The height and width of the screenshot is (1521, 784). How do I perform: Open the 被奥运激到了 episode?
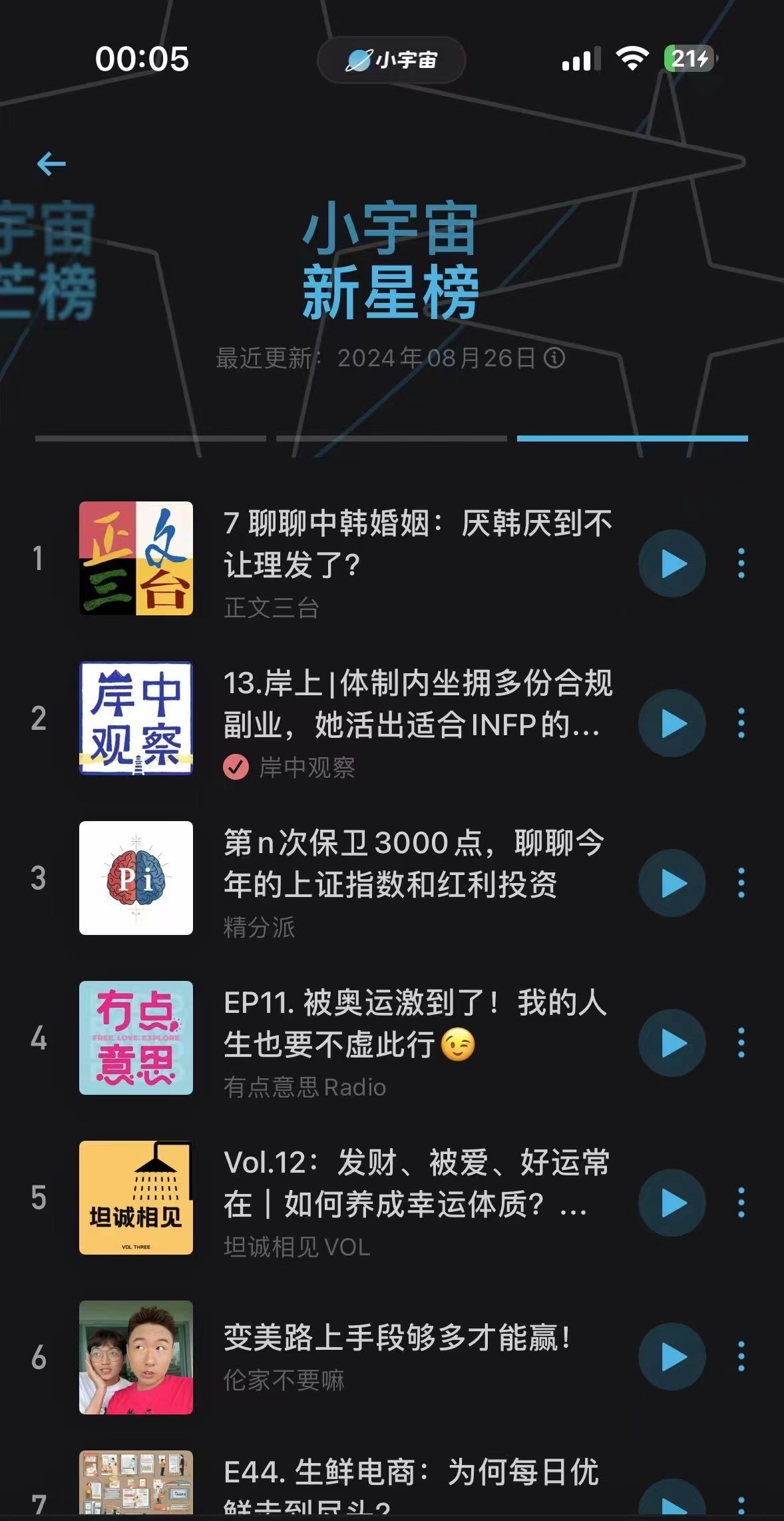pos(415,1024)
